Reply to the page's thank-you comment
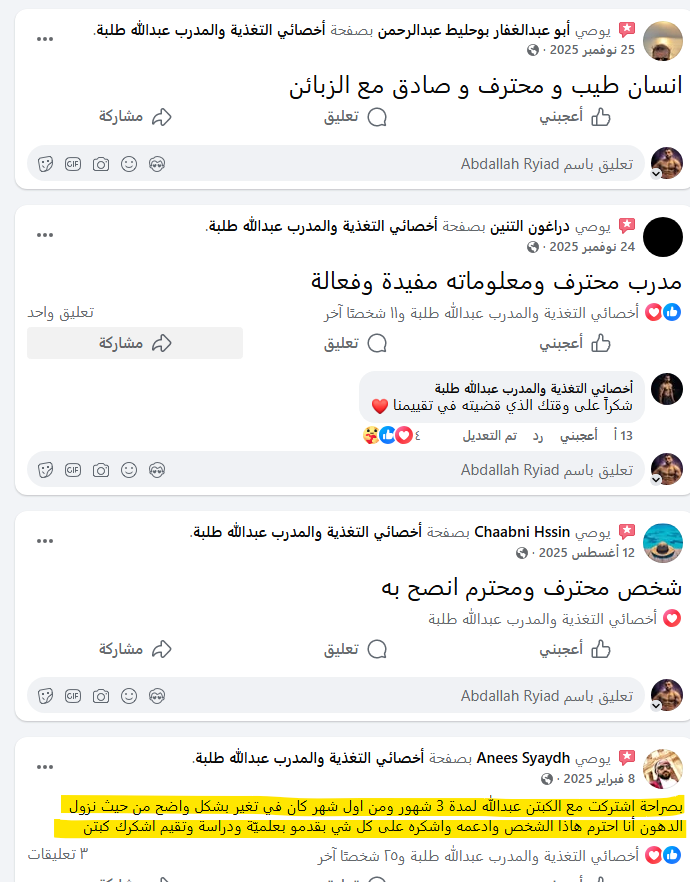690x882 pixels. [537, 436]
